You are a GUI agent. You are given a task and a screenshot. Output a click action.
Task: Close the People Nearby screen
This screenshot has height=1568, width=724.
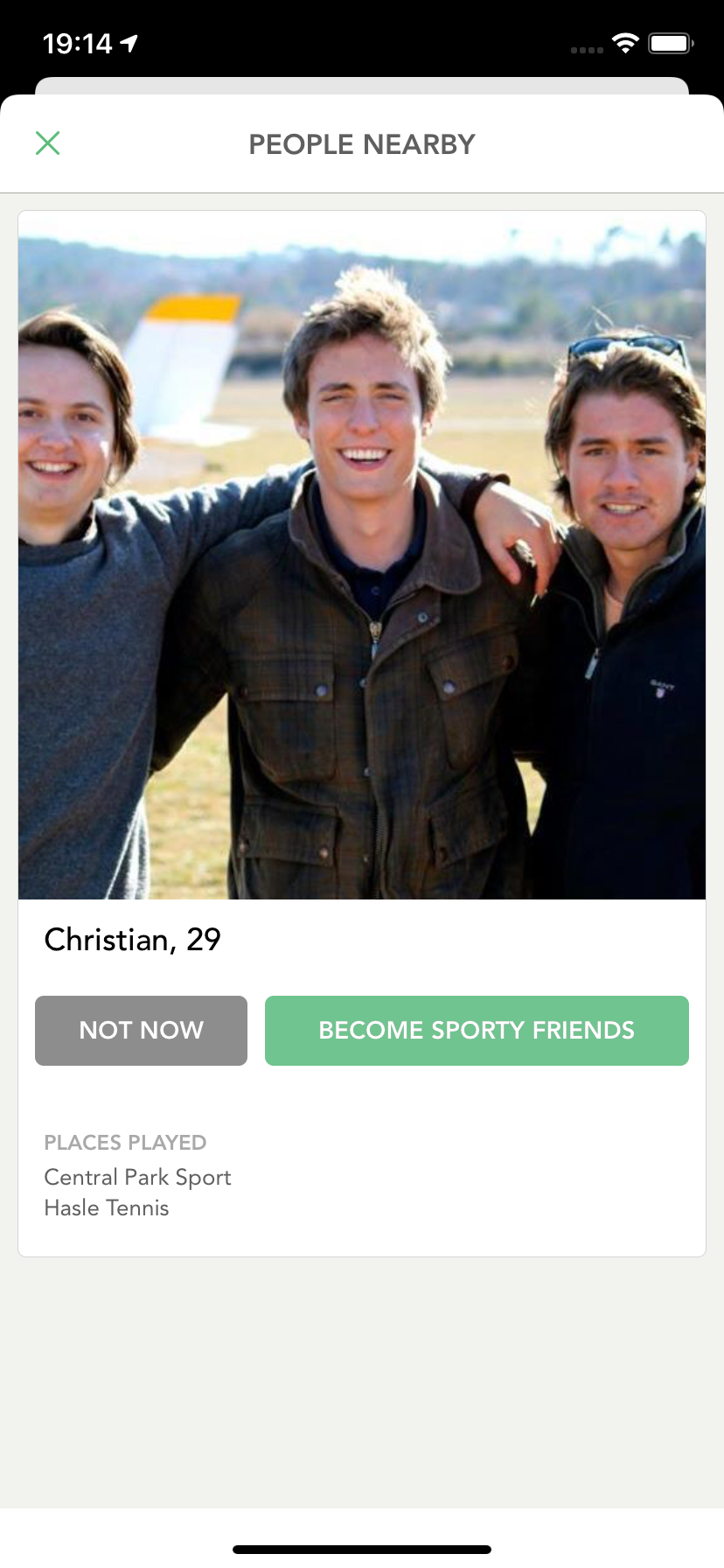pyautogui.click(x=47, y=143)
